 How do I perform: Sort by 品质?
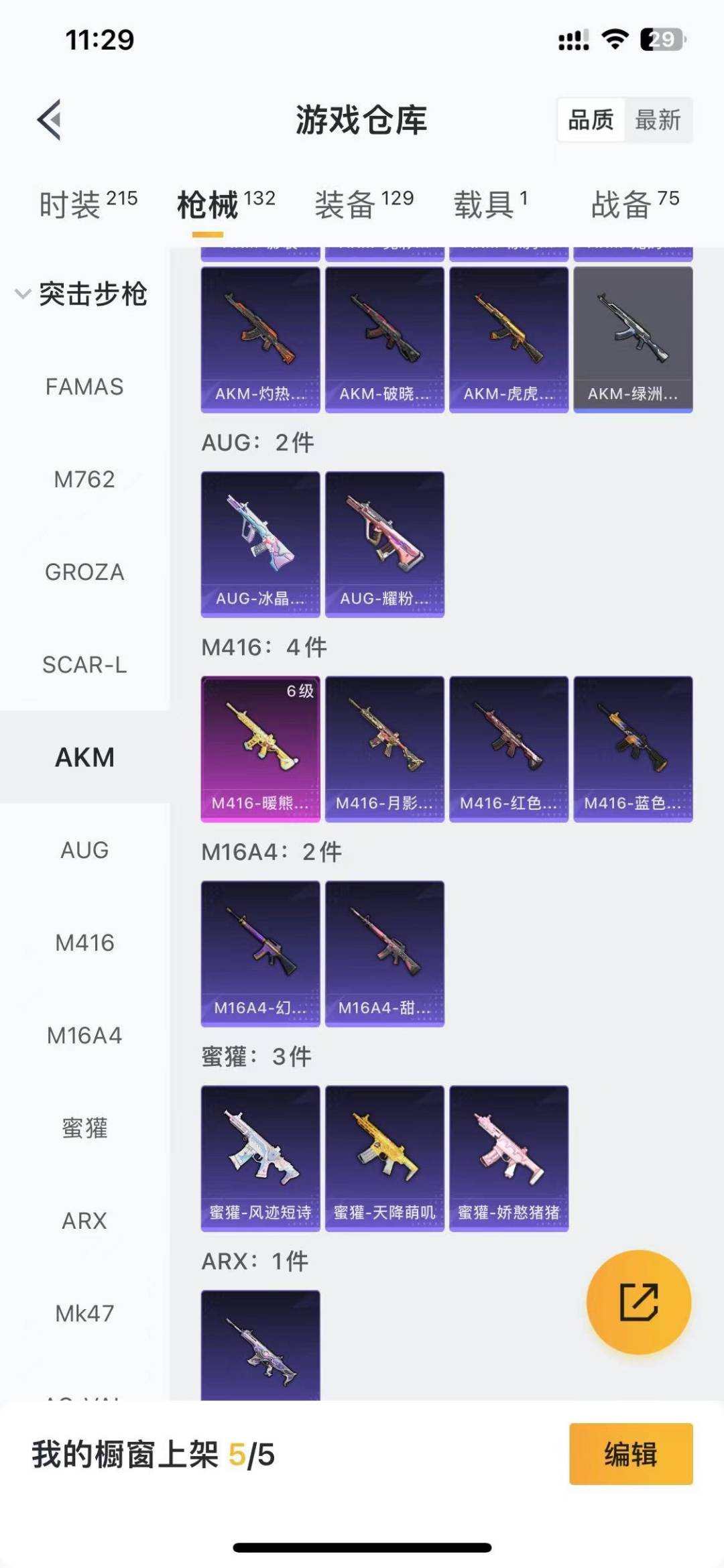pyautogui.click(x=591, y=121)
